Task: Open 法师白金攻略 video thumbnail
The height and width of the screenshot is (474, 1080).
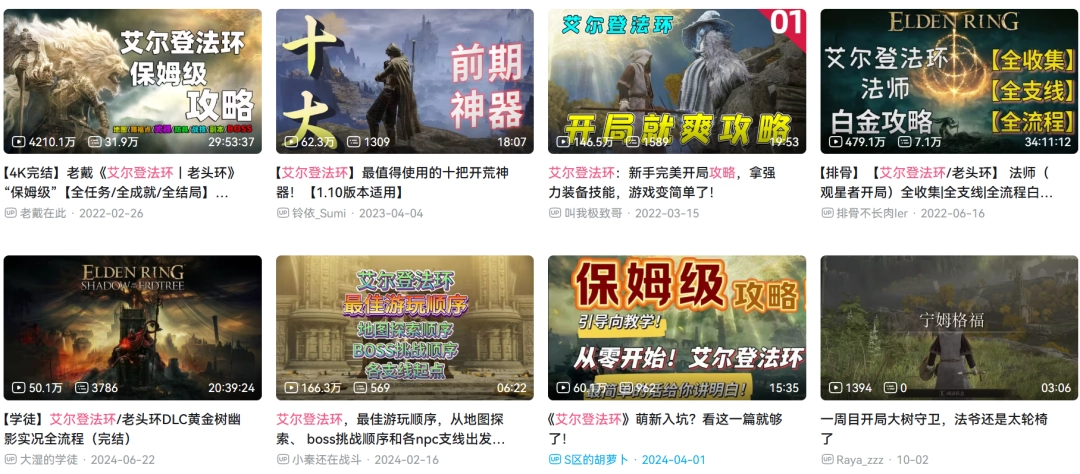Action: [x=948, y=82]
